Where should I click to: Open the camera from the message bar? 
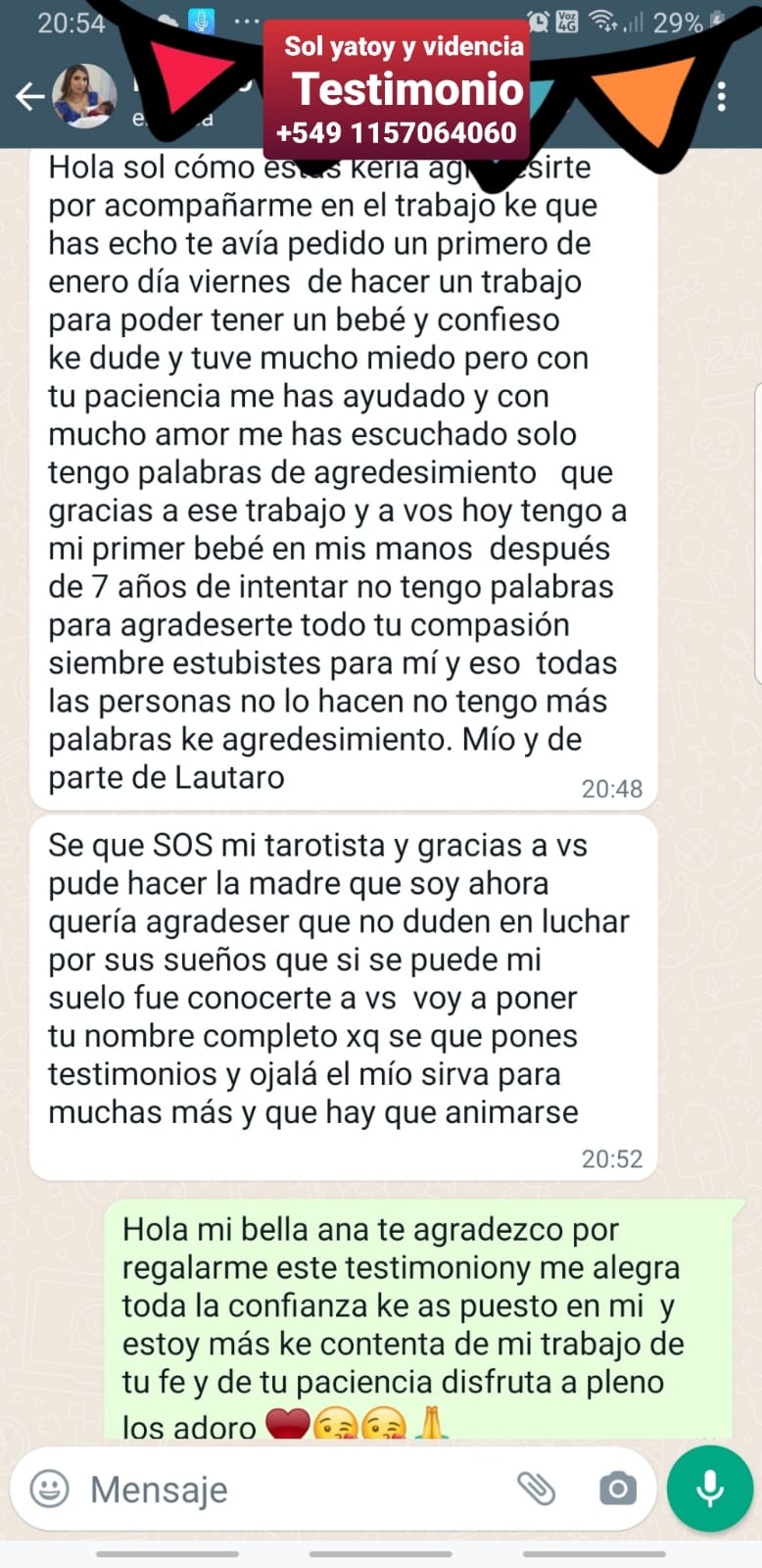(x=617, y=1489)
